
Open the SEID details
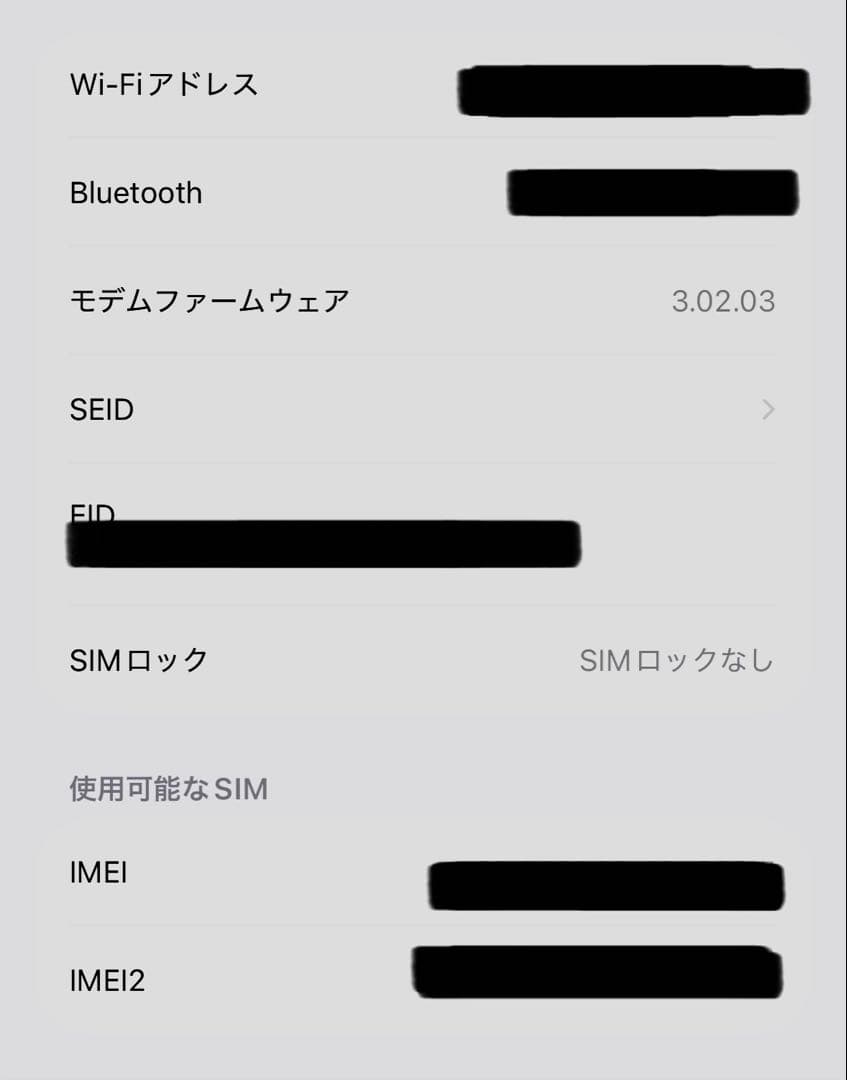pyautogui.click(x=400, y=409)
